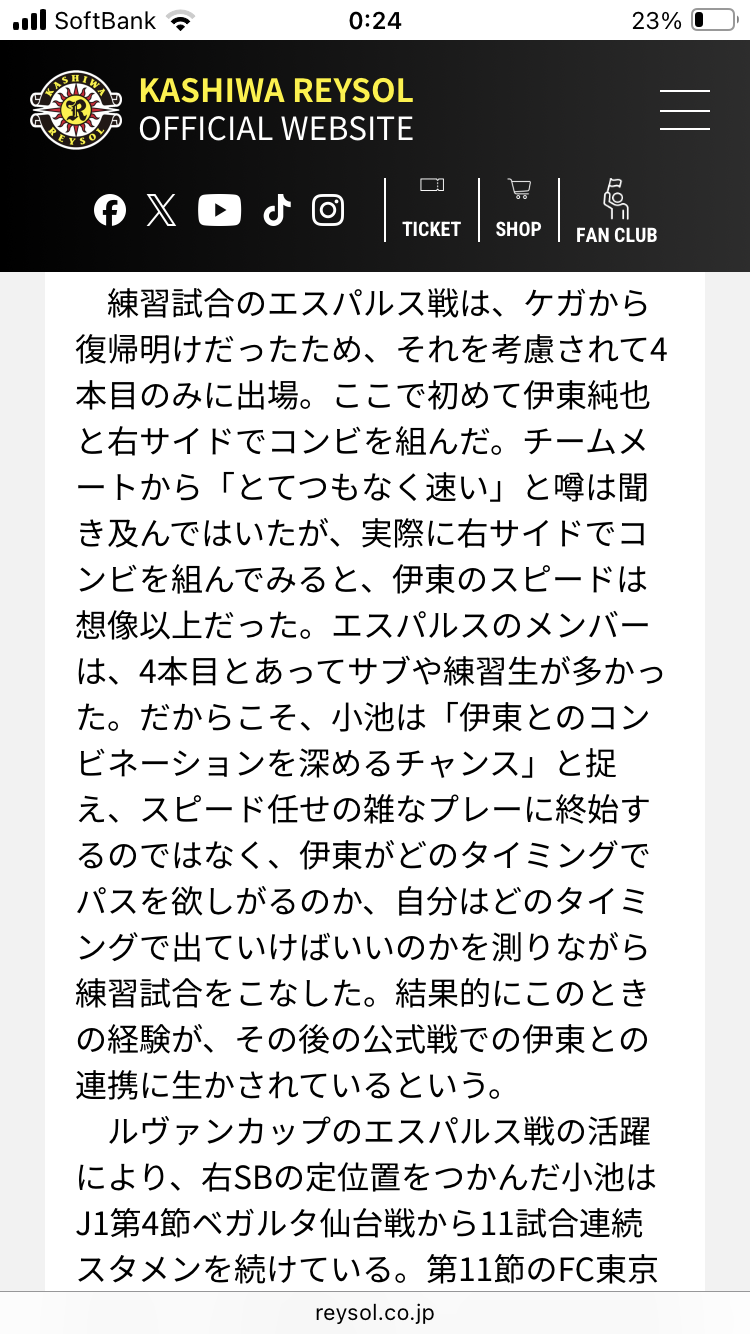The height and width of the screenshot is (1334, 750).
Task: Tap the Kashiwa Reysol logo to go home
Action: (x=222, y=109)
